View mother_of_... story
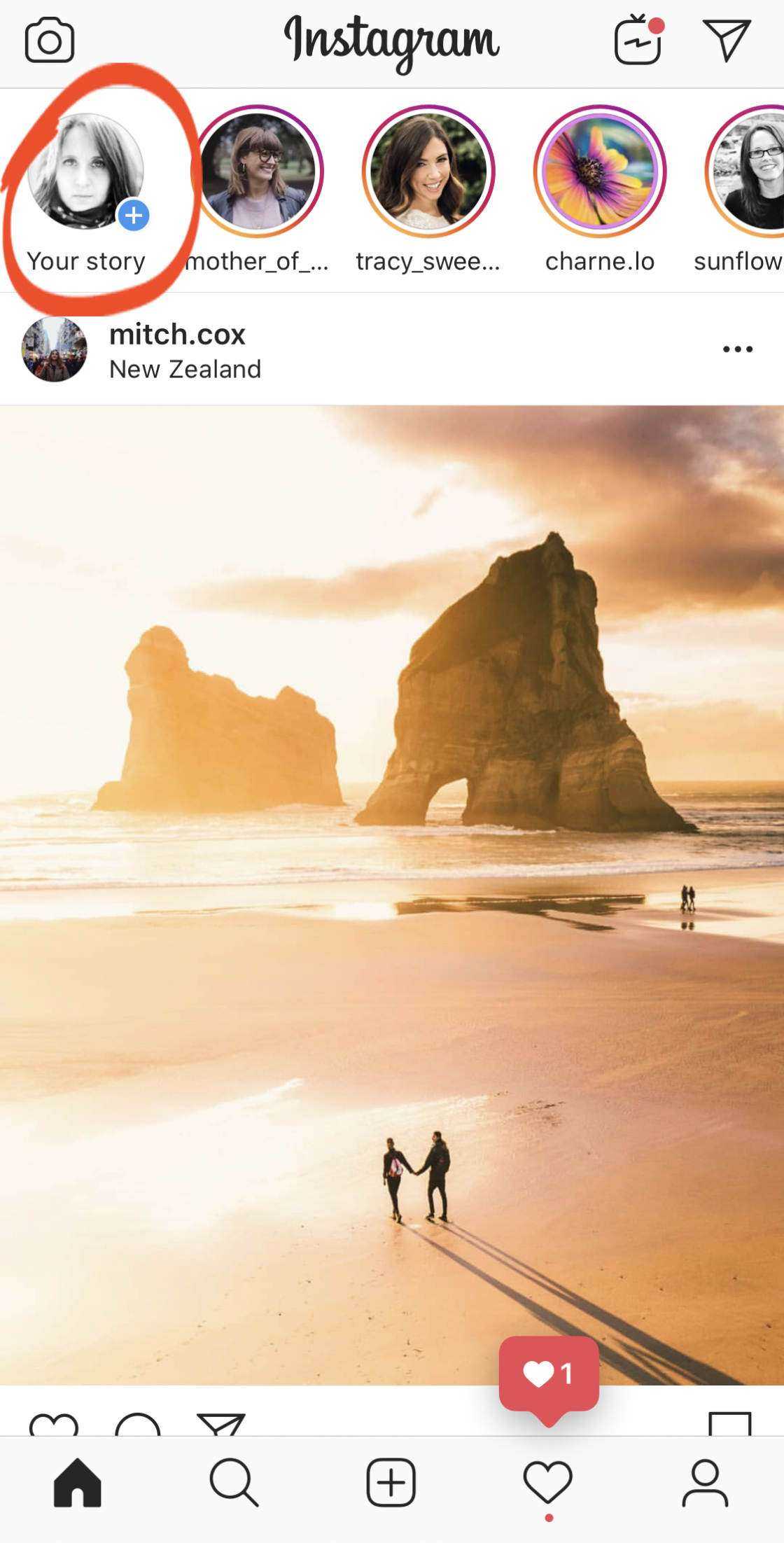 click(258, 172)
